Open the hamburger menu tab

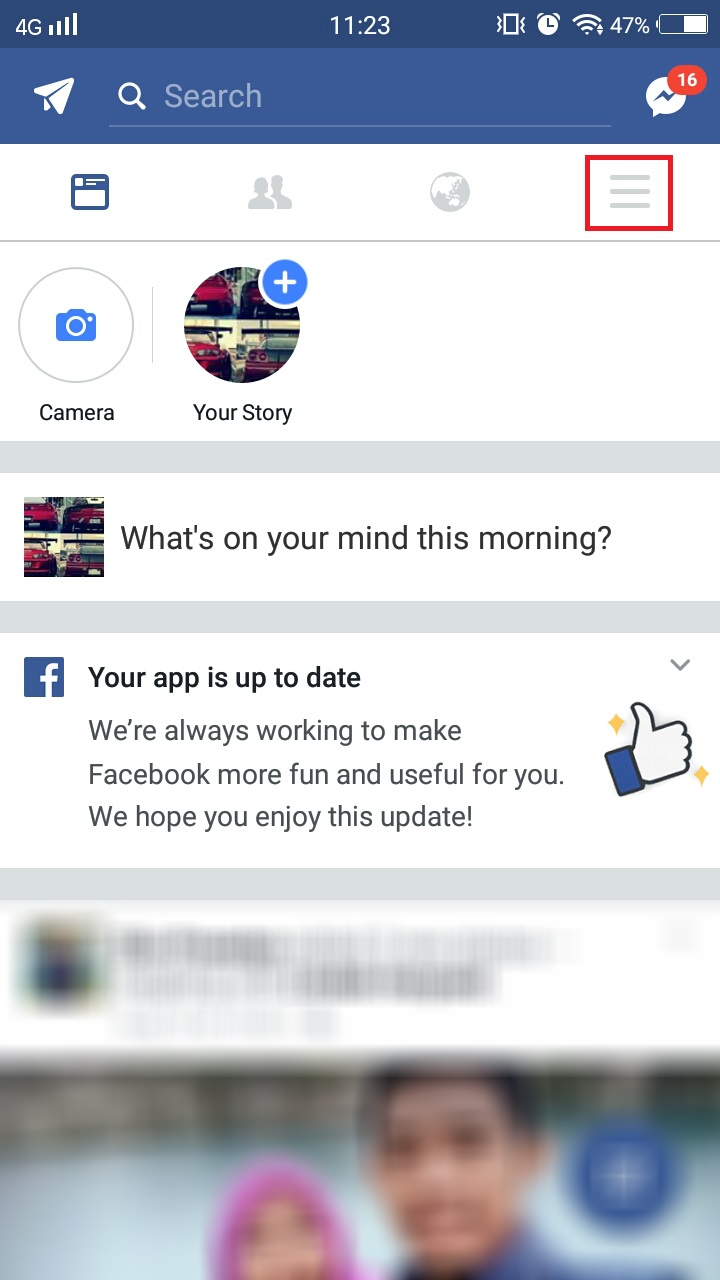(x=629, y=192)
